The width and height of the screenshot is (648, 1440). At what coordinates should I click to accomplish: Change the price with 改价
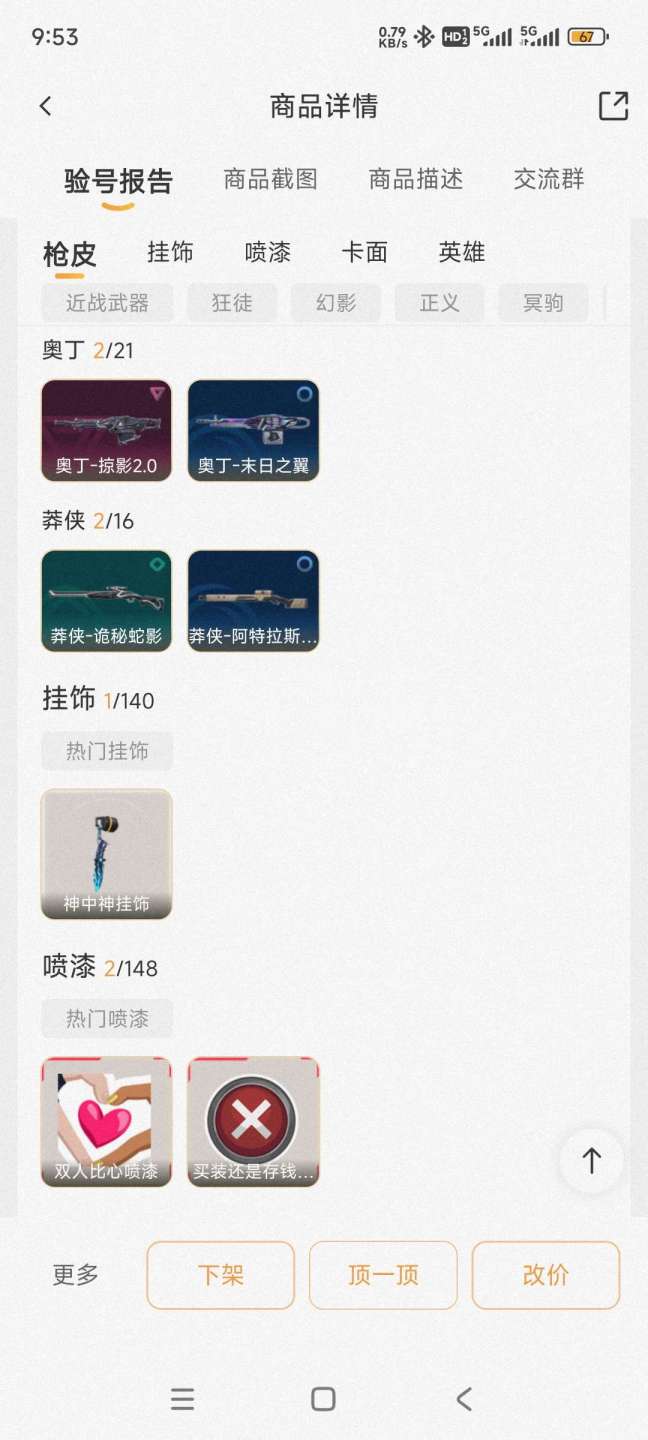point(546,1275)
